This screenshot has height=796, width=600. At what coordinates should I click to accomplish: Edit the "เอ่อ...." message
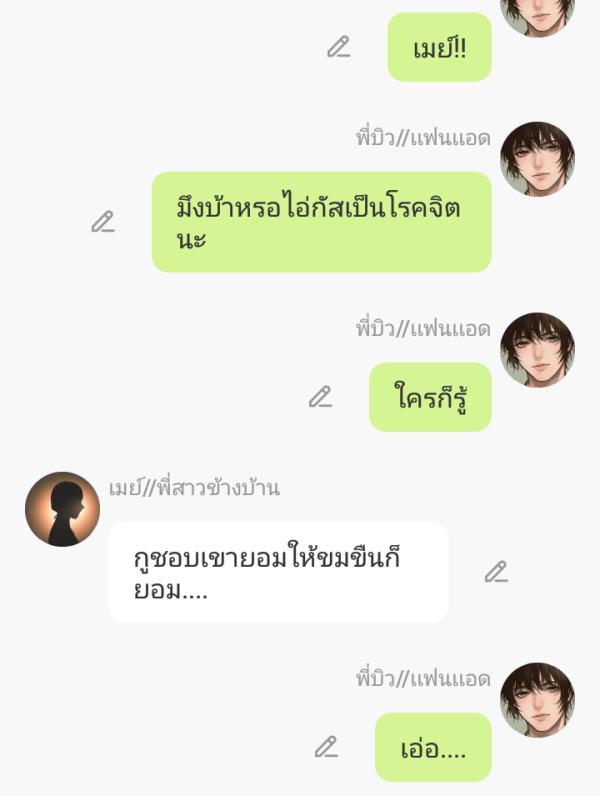click(326, 747)
